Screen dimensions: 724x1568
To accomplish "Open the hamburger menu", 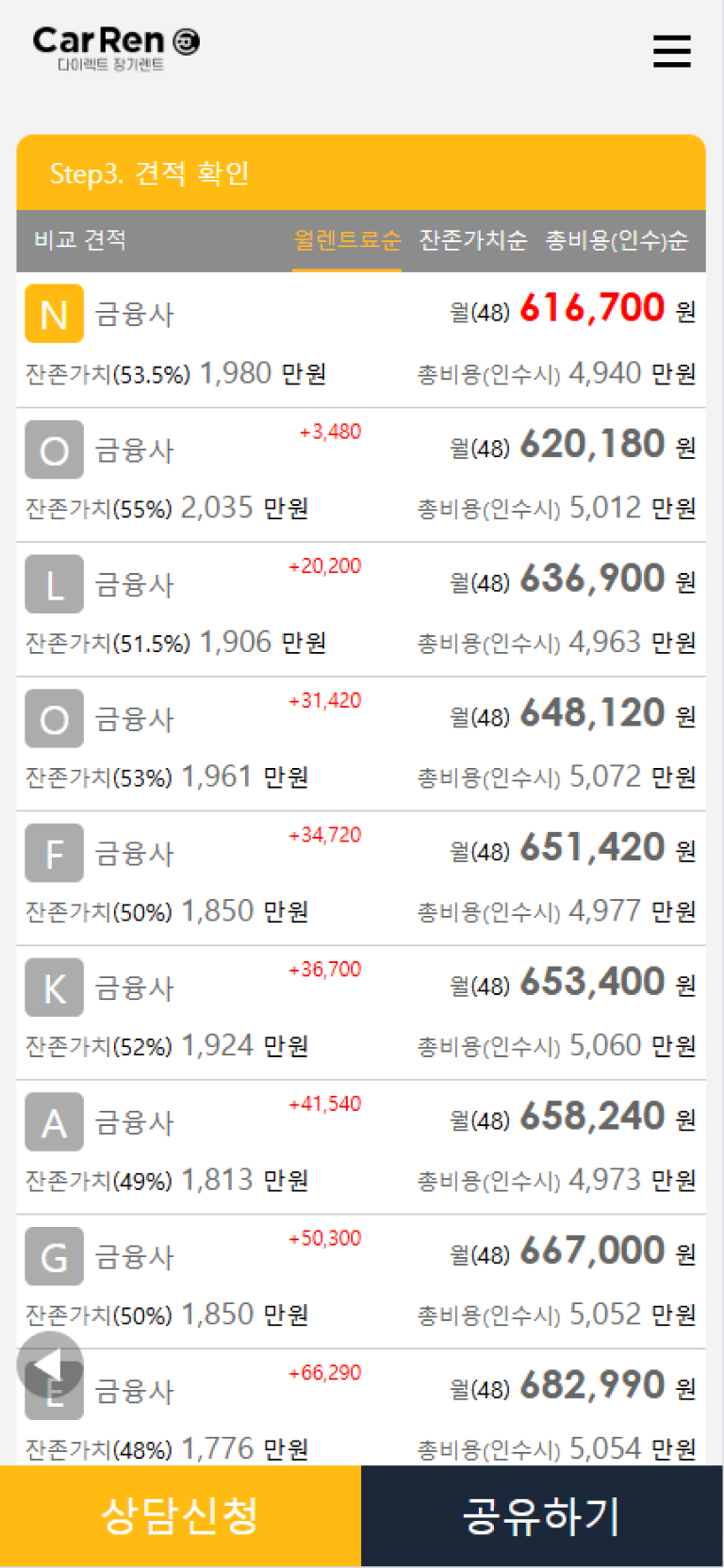I will point(671,51).
